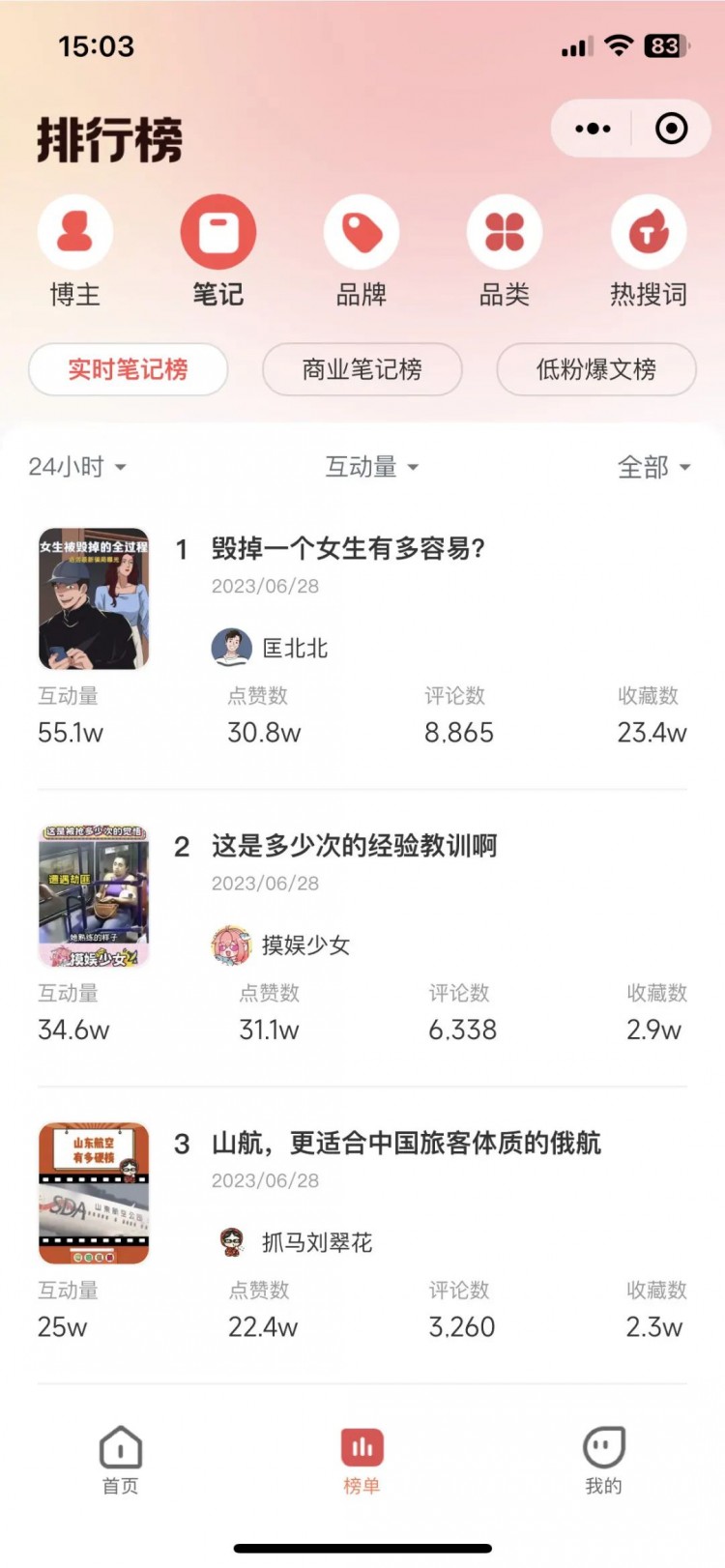725x1568 pixels.
Task: Select the 博主 ranking icon
Action: coord(75,232)
